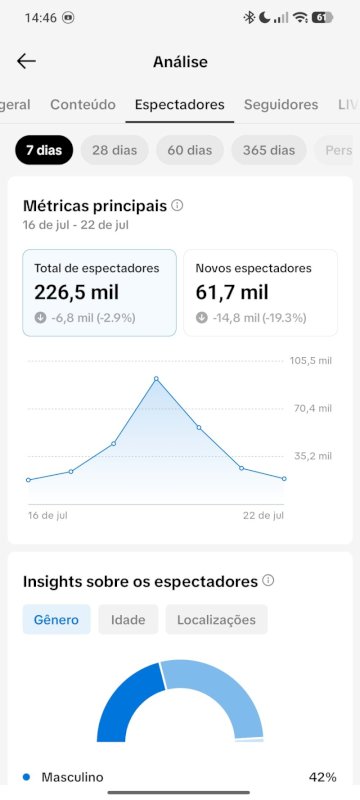The height and width of the screenshot is (800, 360).
Task: Select the 7 dias period chip
Action: pyautogui.click(x=44, y=150)
